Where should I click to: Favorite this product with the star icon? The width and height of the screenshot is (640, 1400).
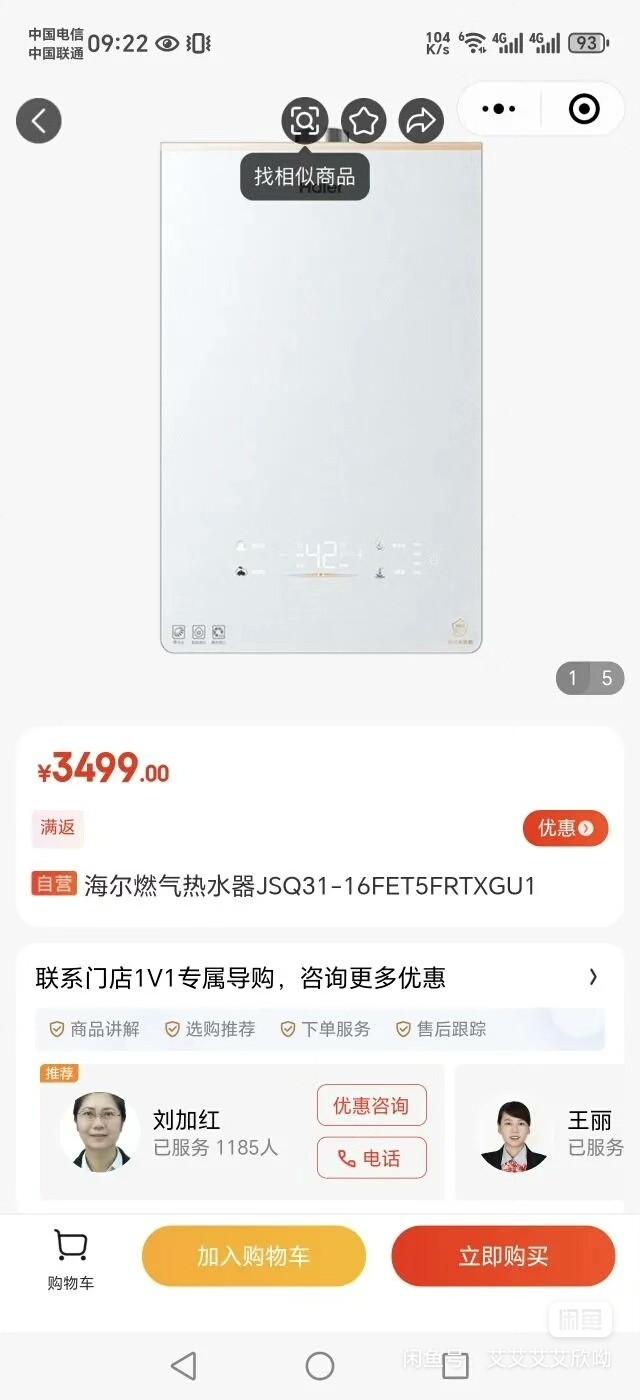click(363, 121)
